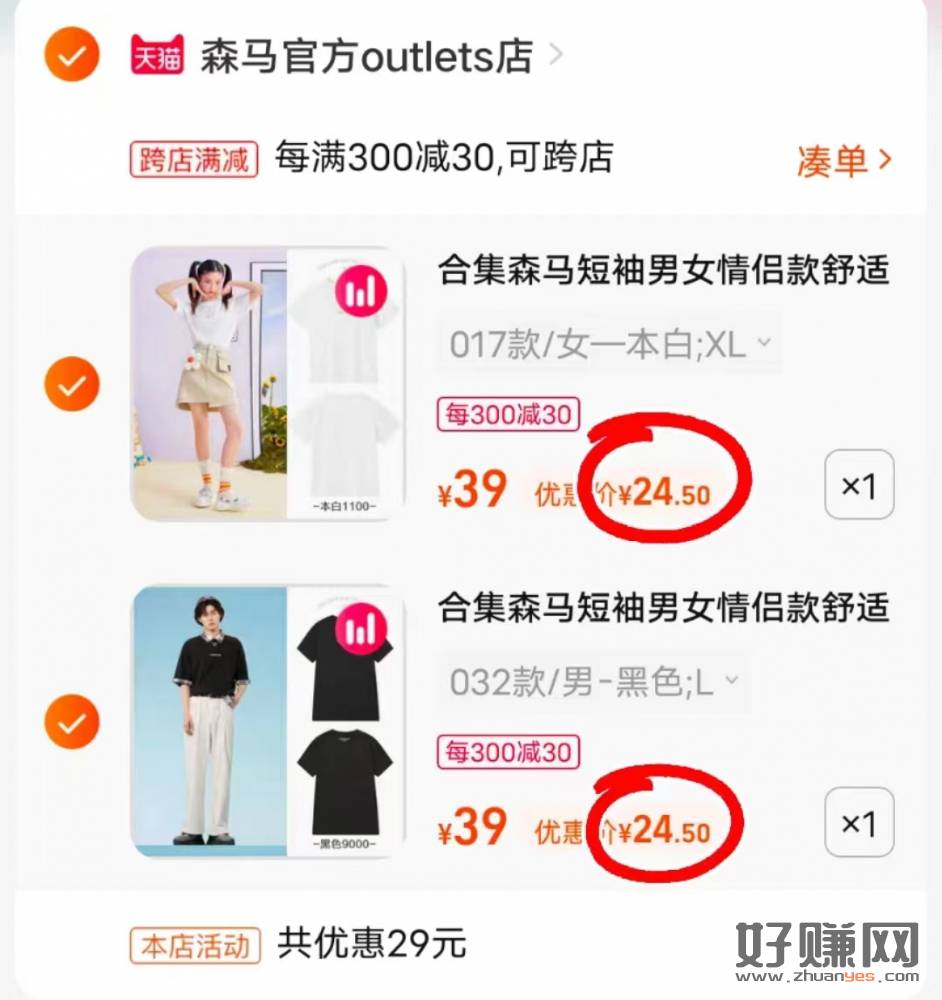The width and height of the screenshot is (942, 1000).
Task: Uncheck the 森马官方outlets店 store checkbox
Action: pos(72,54)
